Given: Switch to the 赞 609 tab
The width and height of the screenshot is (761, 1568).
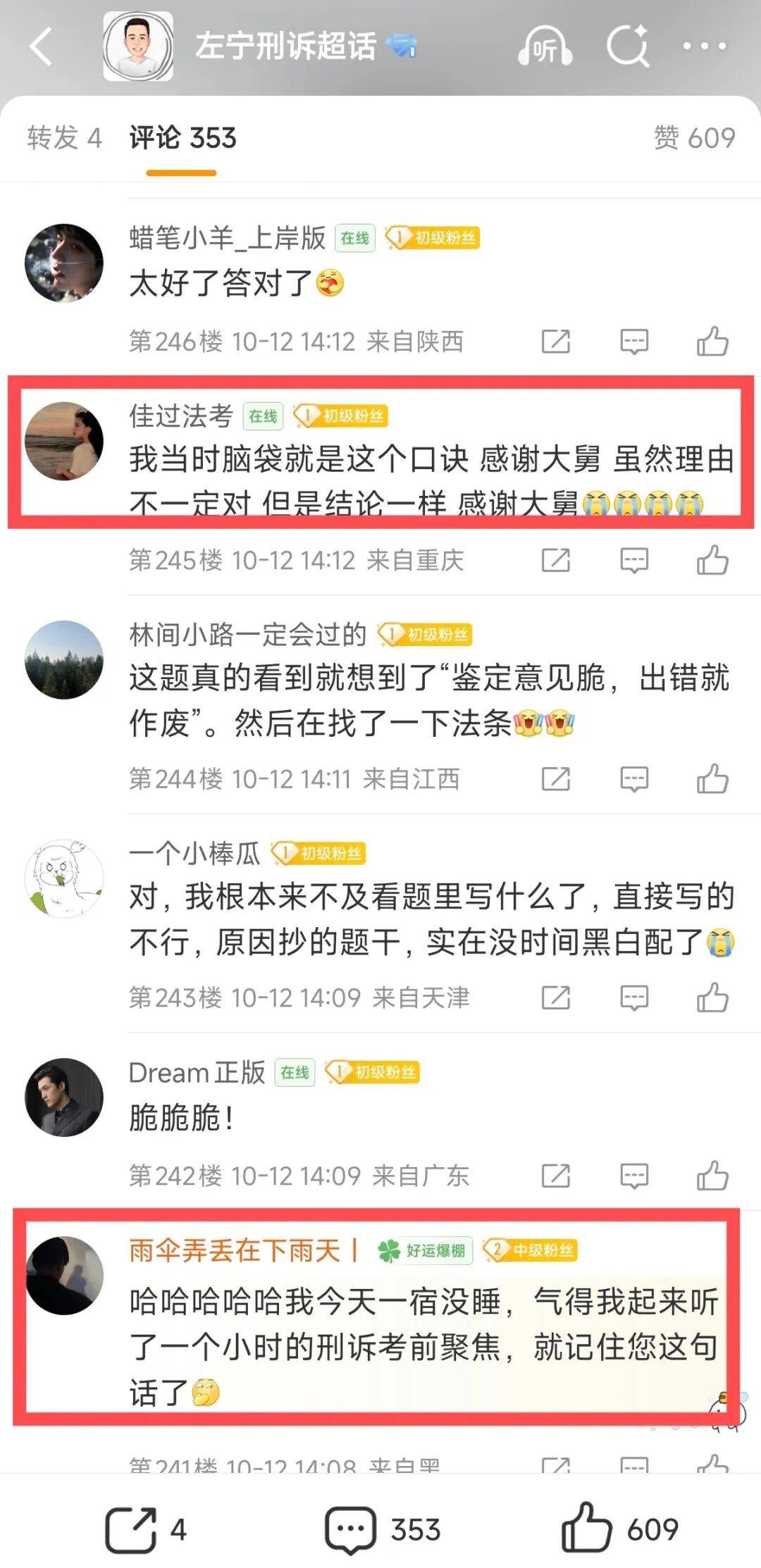Looking at the screenshot, I should [x=693, y=137].
